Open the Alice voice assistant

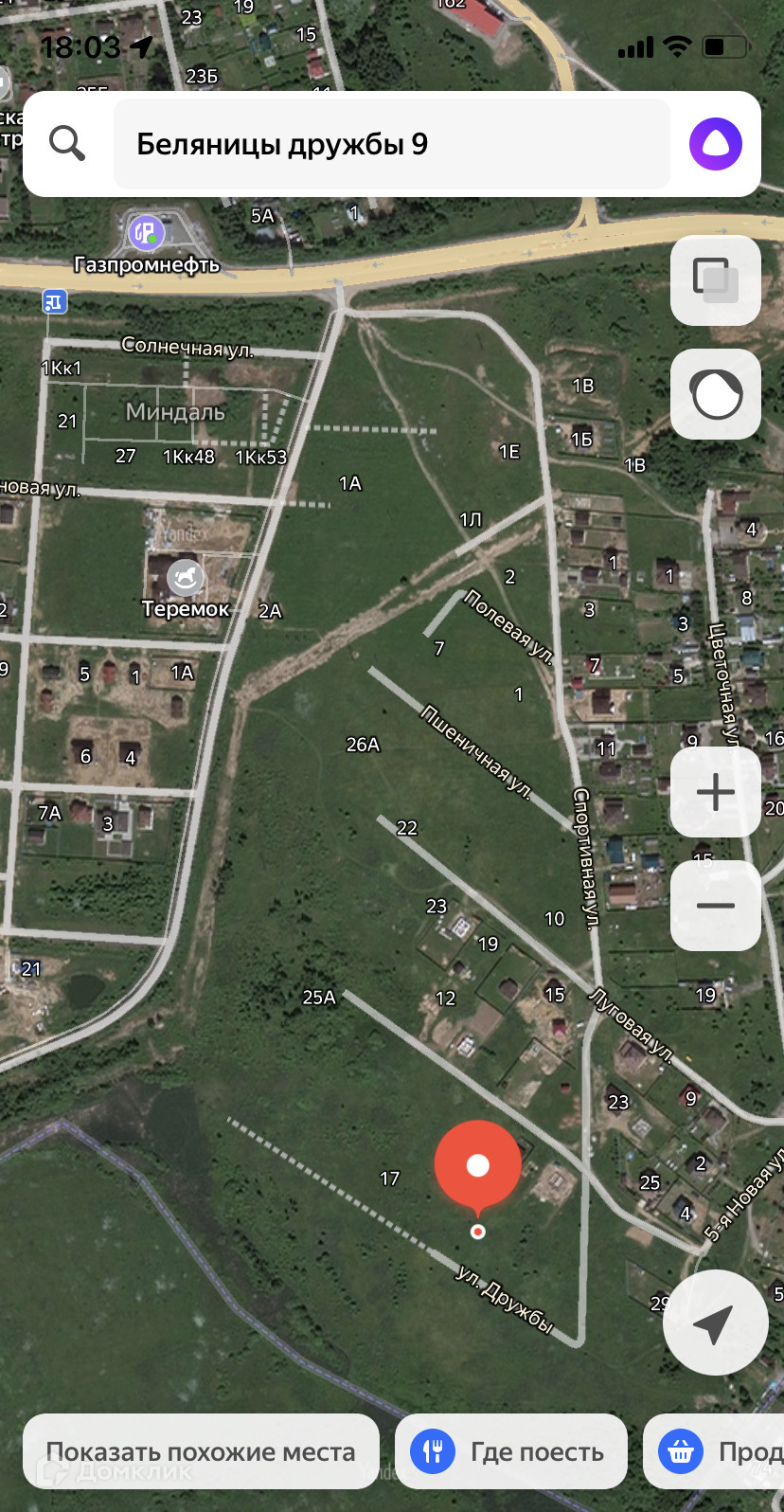point(715,144)
